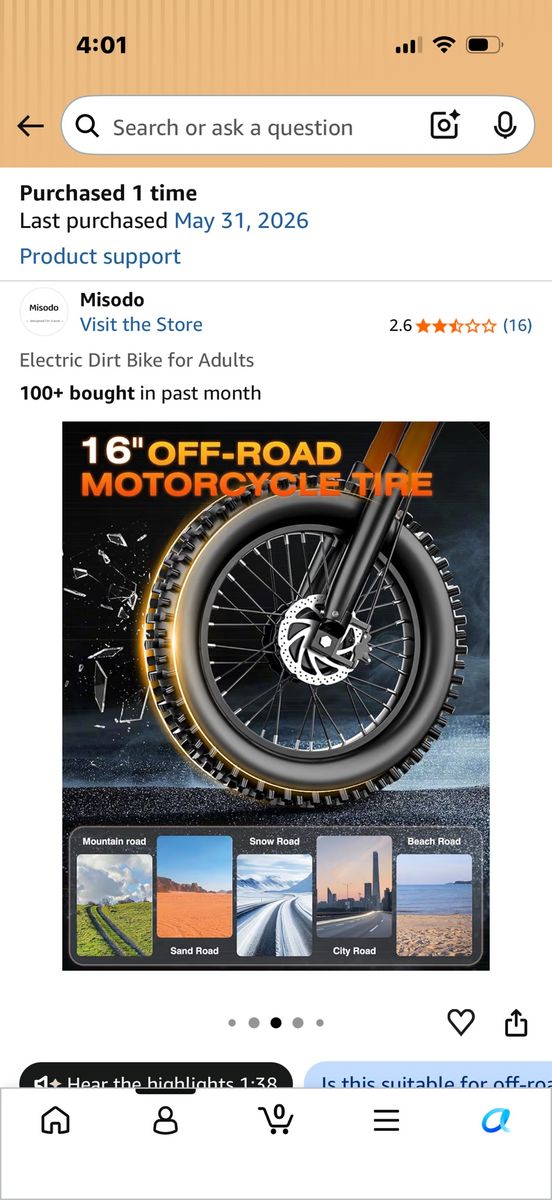Open the account profile tab
Viewport: 552px width, 1200px height.
pyautogui.click(x=165, y=1120)
